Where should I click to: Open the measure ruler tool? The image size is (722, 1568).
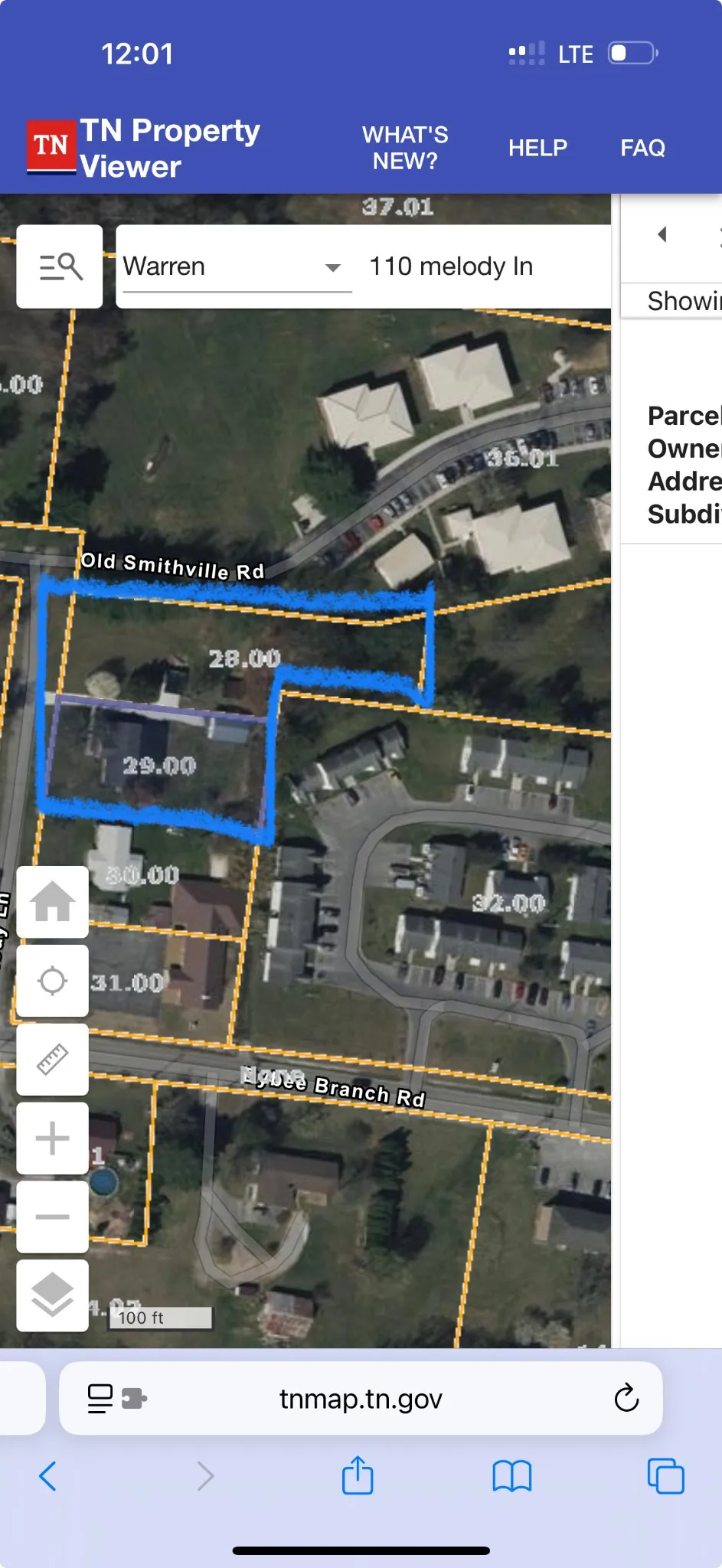52,1060
